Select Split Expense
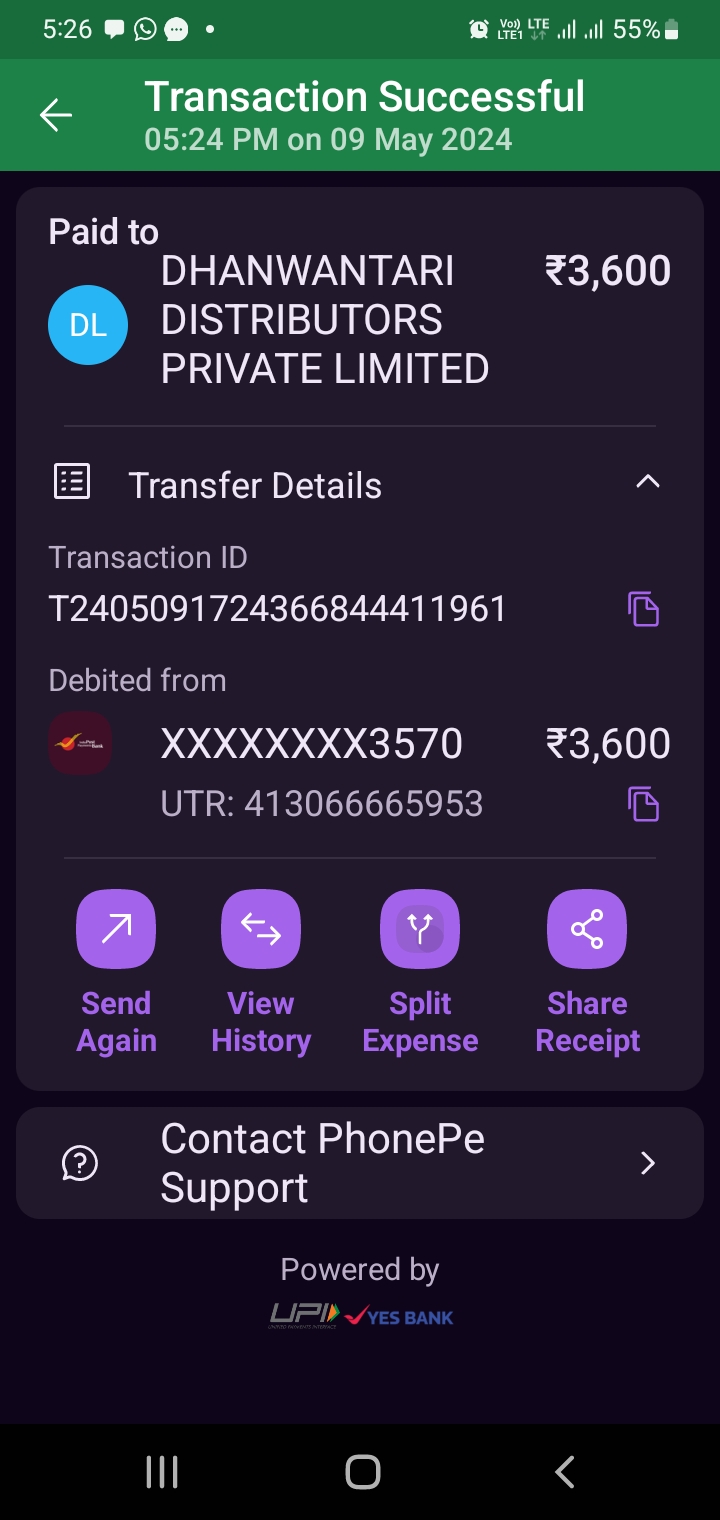The image size is (720, 1520). tap(420, 972)
